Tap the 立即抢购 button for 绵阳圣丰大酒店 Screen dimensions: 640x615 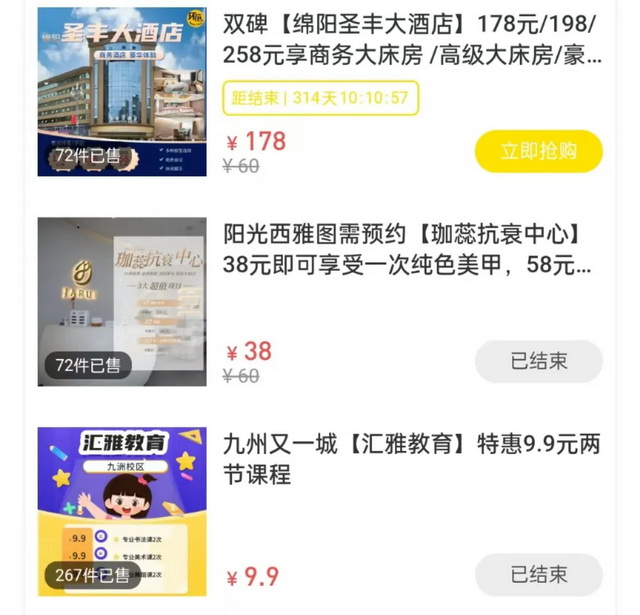(538, 151)
